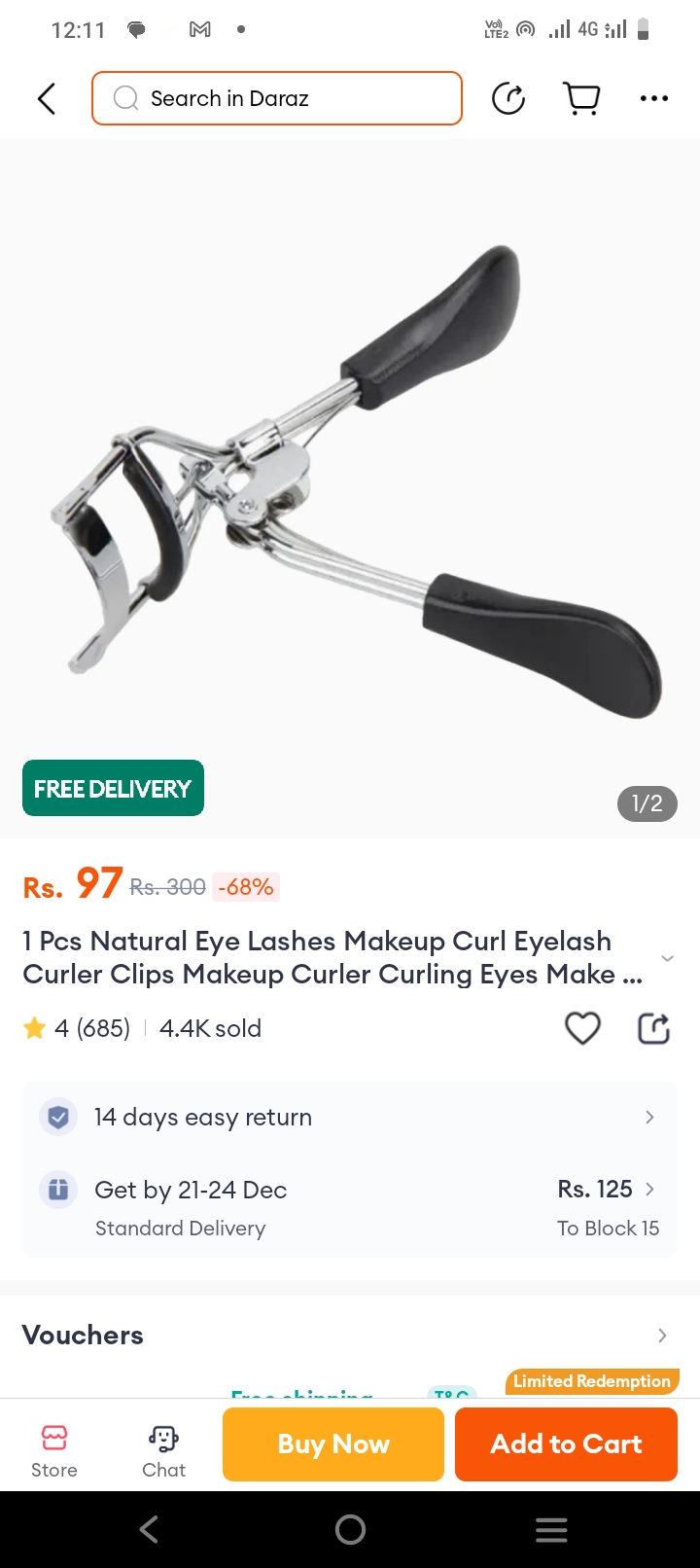700x1568 pixels.
Task: Open 14 days easy return details
Action: [x=350, y=1117]
